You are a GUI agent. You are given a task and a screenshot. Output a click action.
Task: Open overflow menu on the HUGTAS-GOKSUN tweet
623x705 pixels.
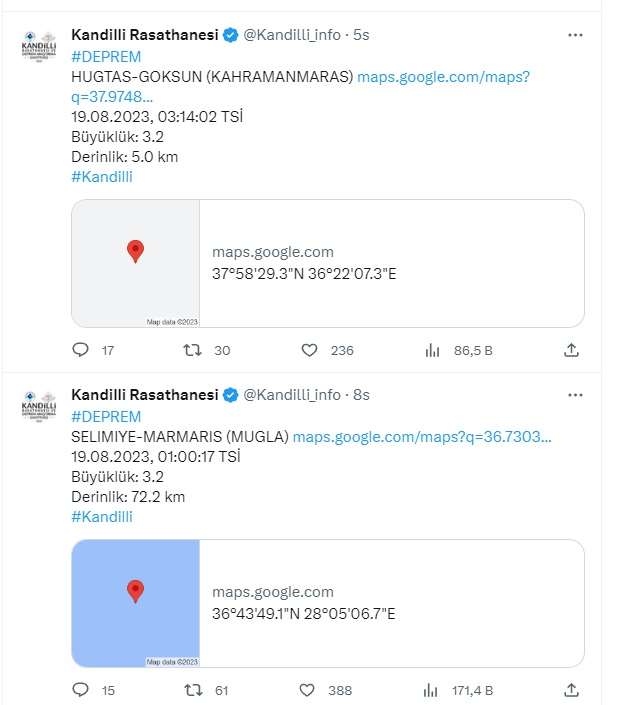tap(575, 35)
